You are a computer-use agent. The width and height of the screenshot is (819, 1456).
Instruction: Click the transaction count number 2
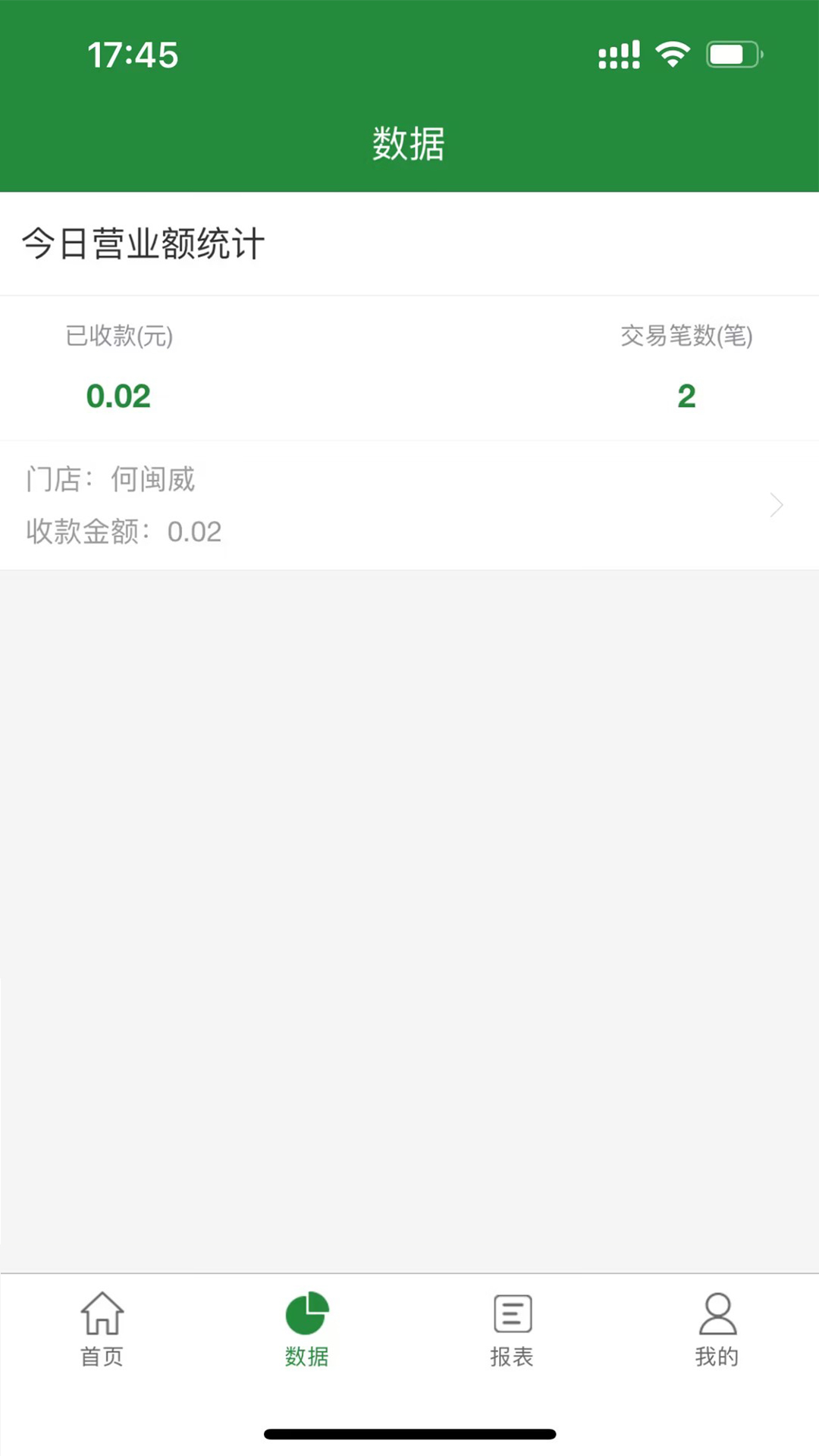[685, 395]
